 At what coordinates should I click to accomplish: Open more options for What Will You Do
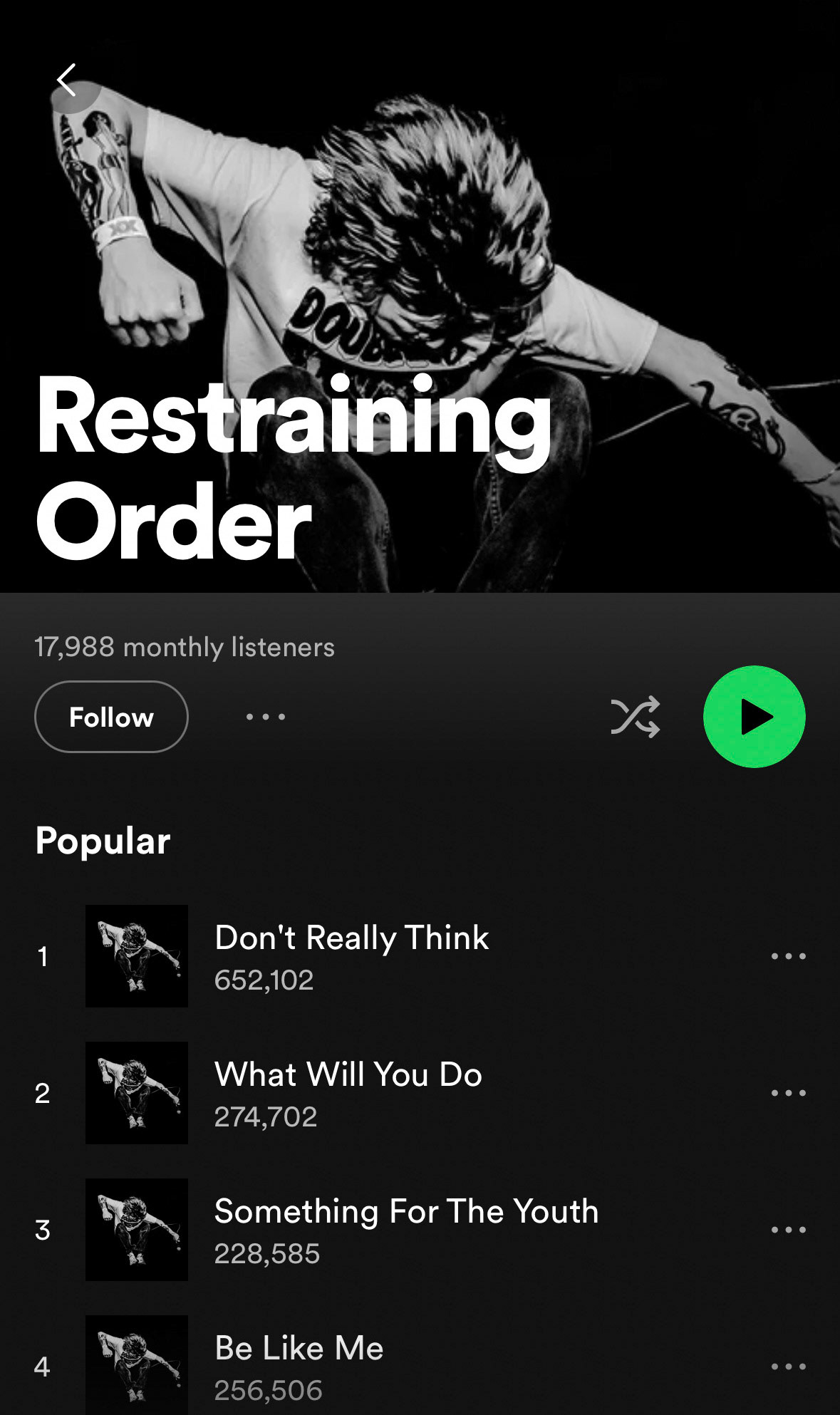tap(788, 1093)
